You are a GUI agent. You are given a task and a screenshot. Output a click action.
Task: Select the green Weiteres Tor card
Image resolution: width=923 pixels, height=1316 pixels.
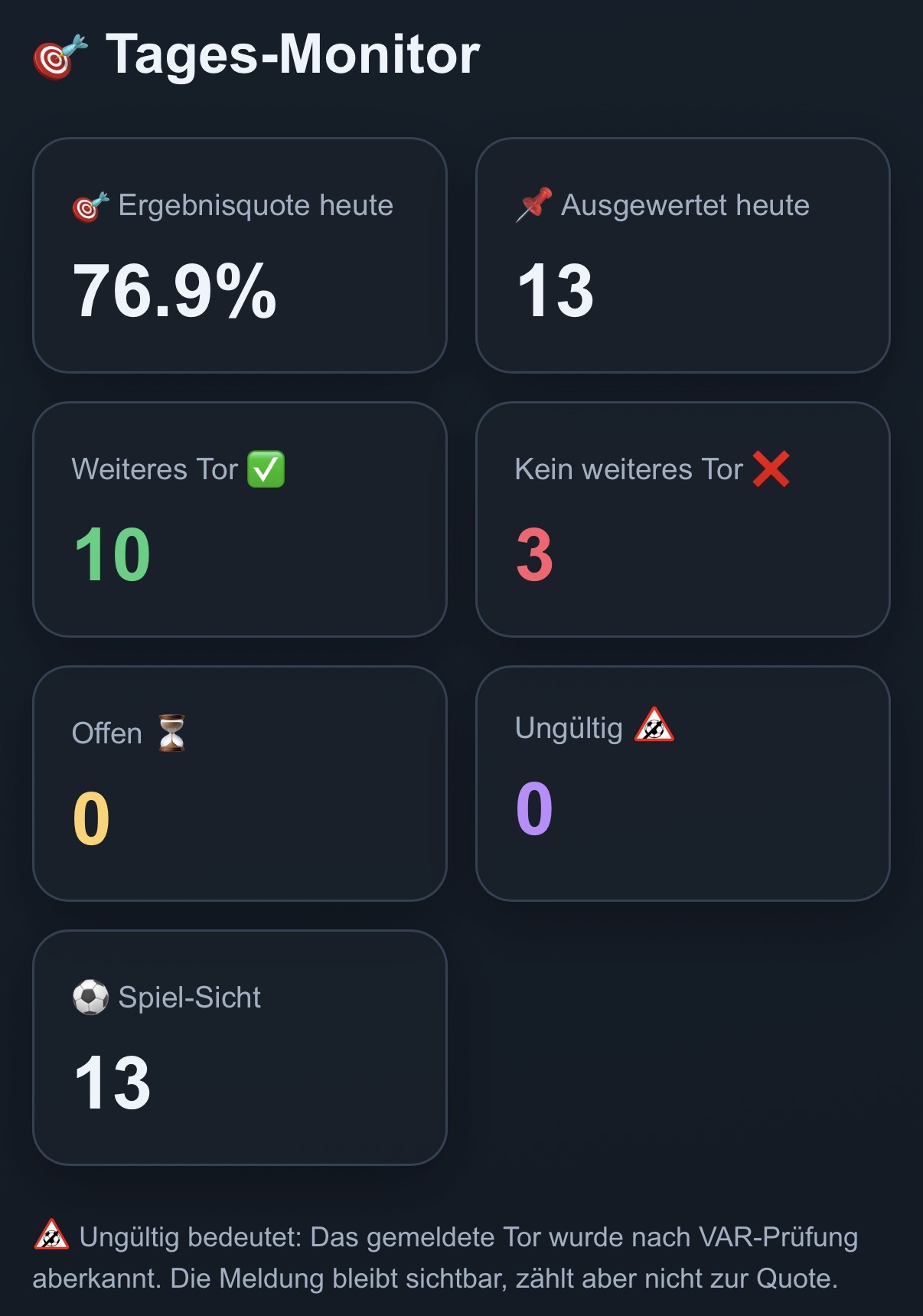pyautogui.click(x=240, y=519)
